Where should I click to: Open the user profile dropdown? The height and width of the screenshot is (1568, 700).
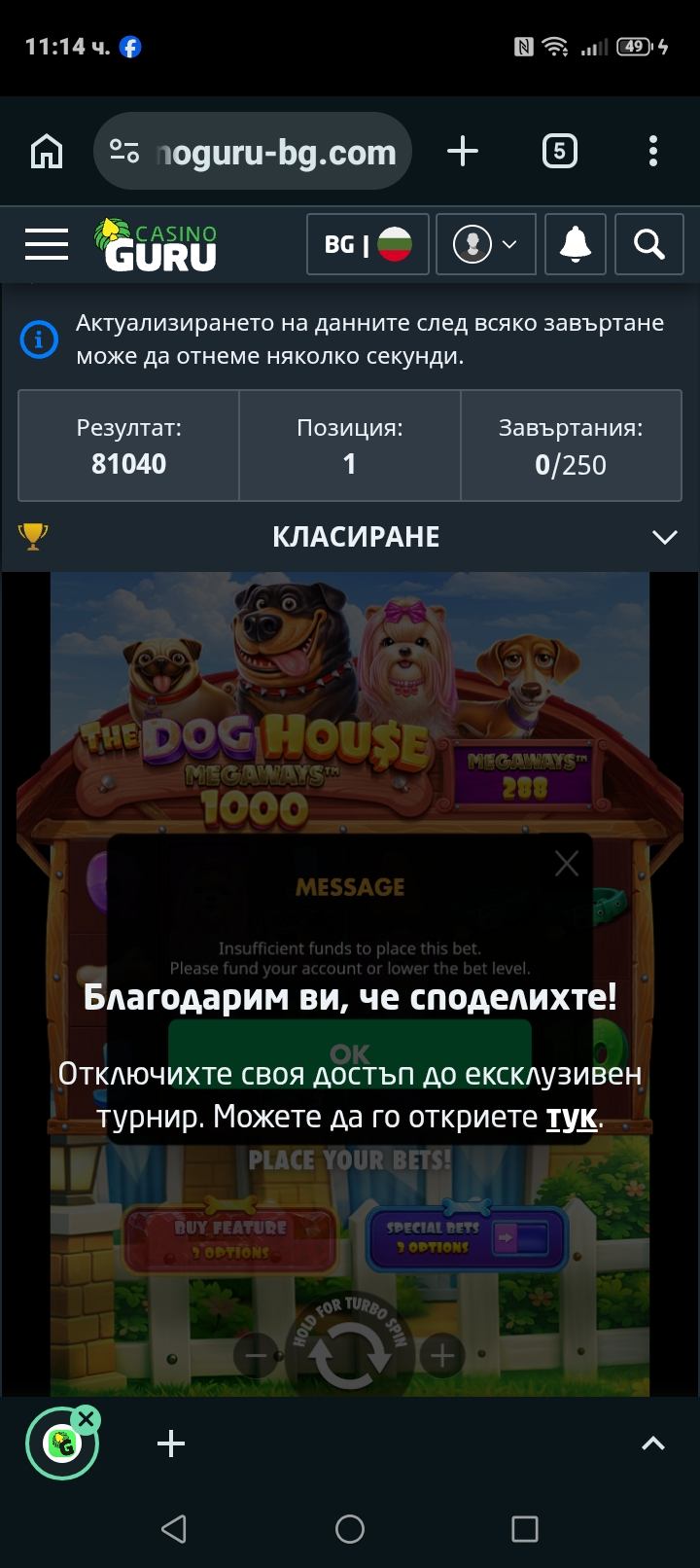click(x=485, y=244)
